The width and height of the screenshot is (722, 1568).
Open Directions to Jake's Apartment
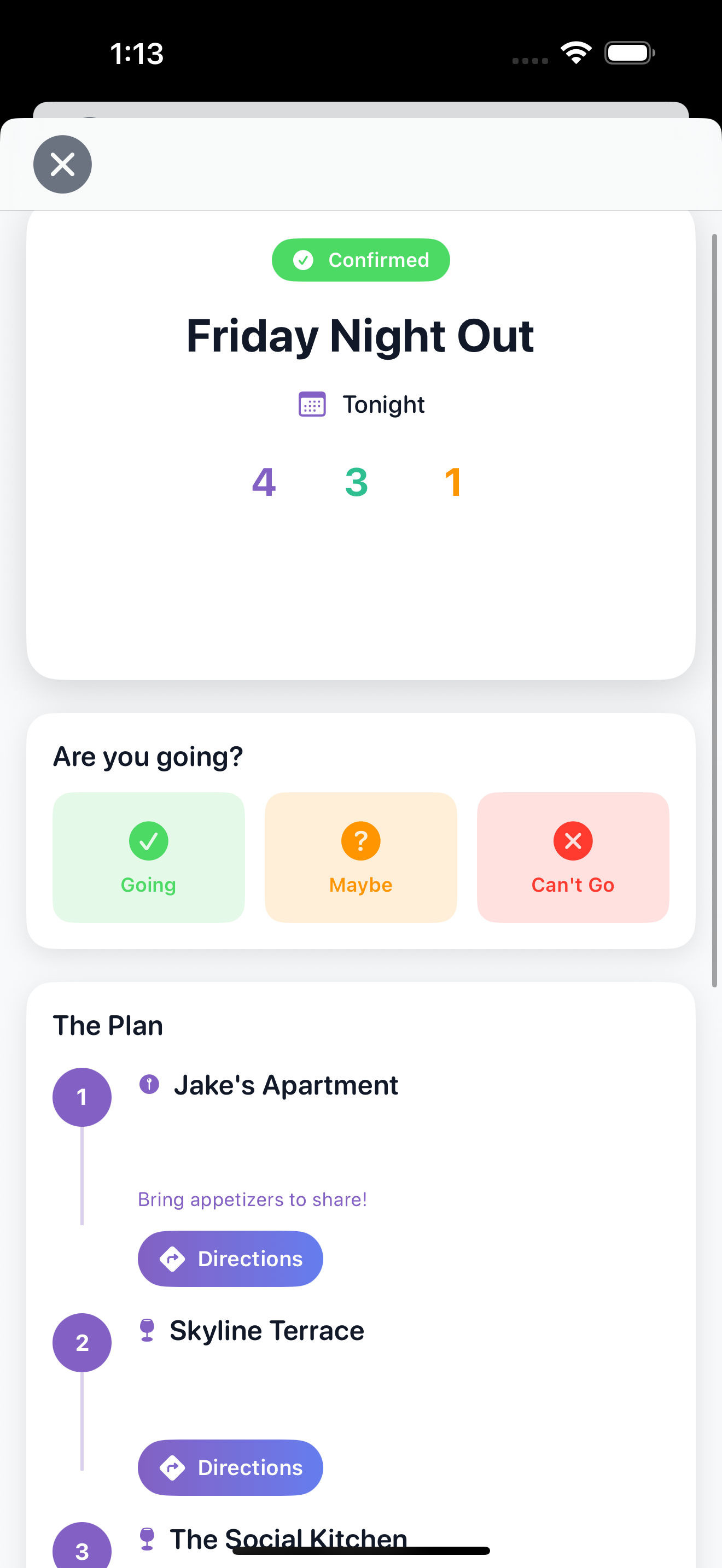pyautogui.click(x=230, y=1259)
